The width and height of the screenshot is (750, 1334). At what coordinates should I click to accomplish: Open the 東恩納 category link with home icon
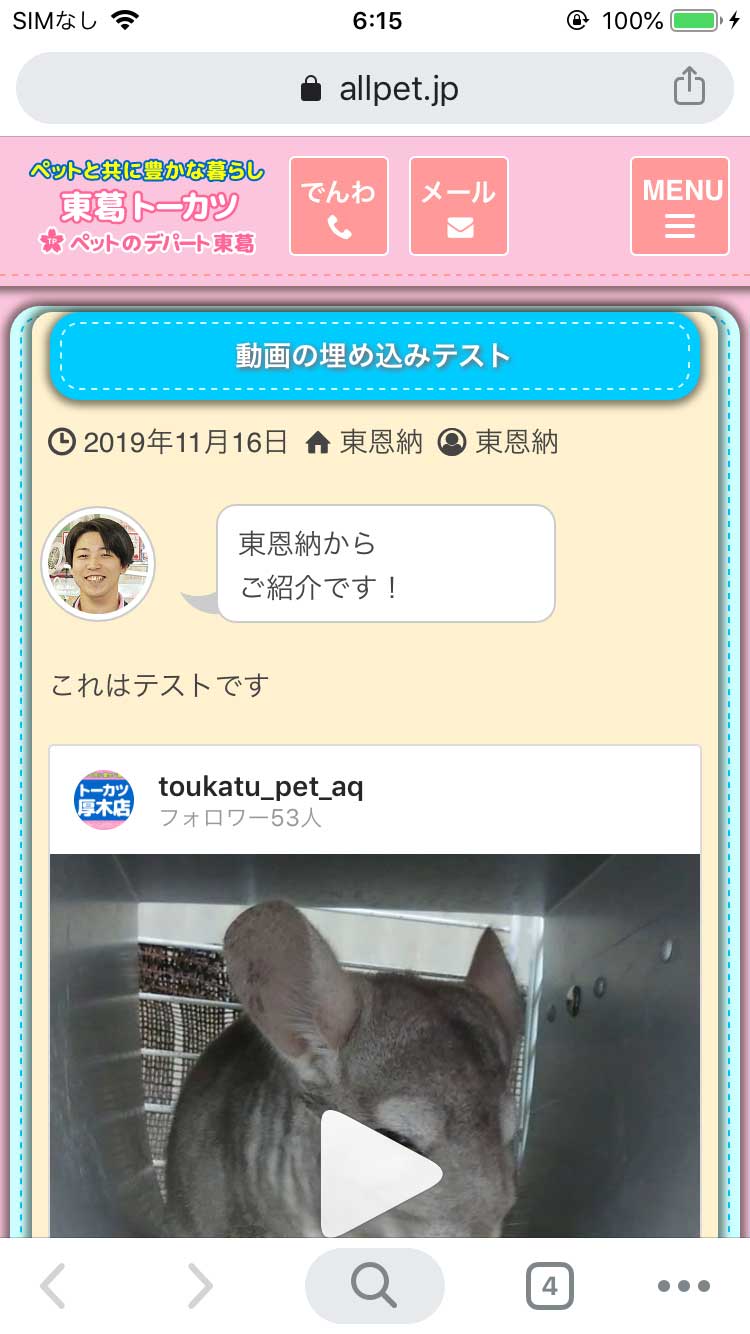coord(365,442)
